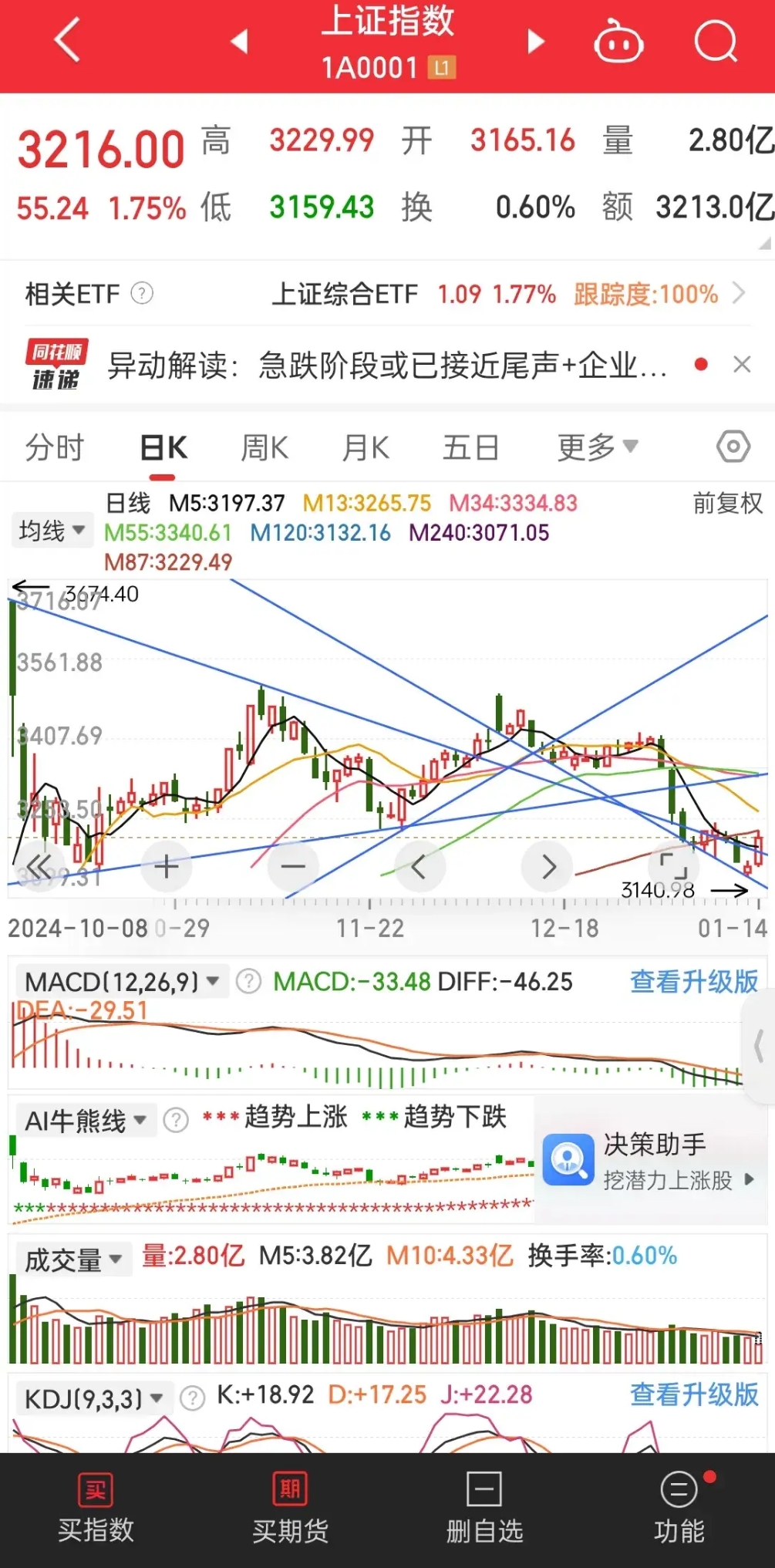Open search from the top red bar
This screenshot has height=1568, width=775.
(715, 42)
